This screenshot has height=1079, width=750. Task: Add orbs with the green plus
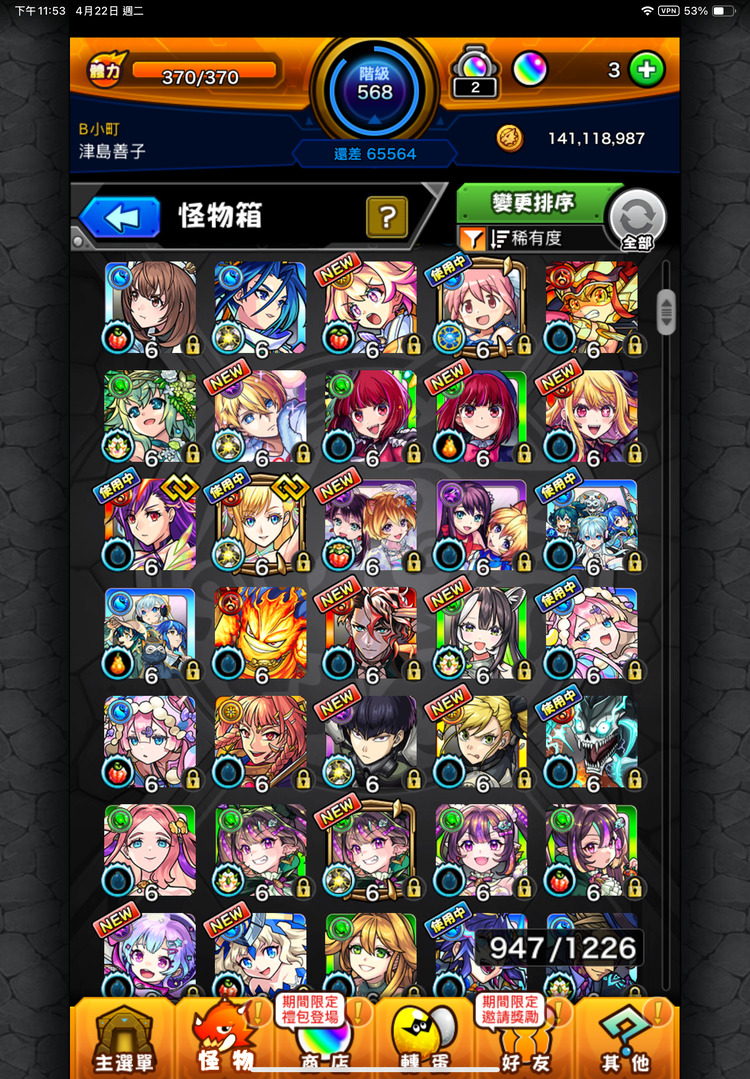click(647, 70)
